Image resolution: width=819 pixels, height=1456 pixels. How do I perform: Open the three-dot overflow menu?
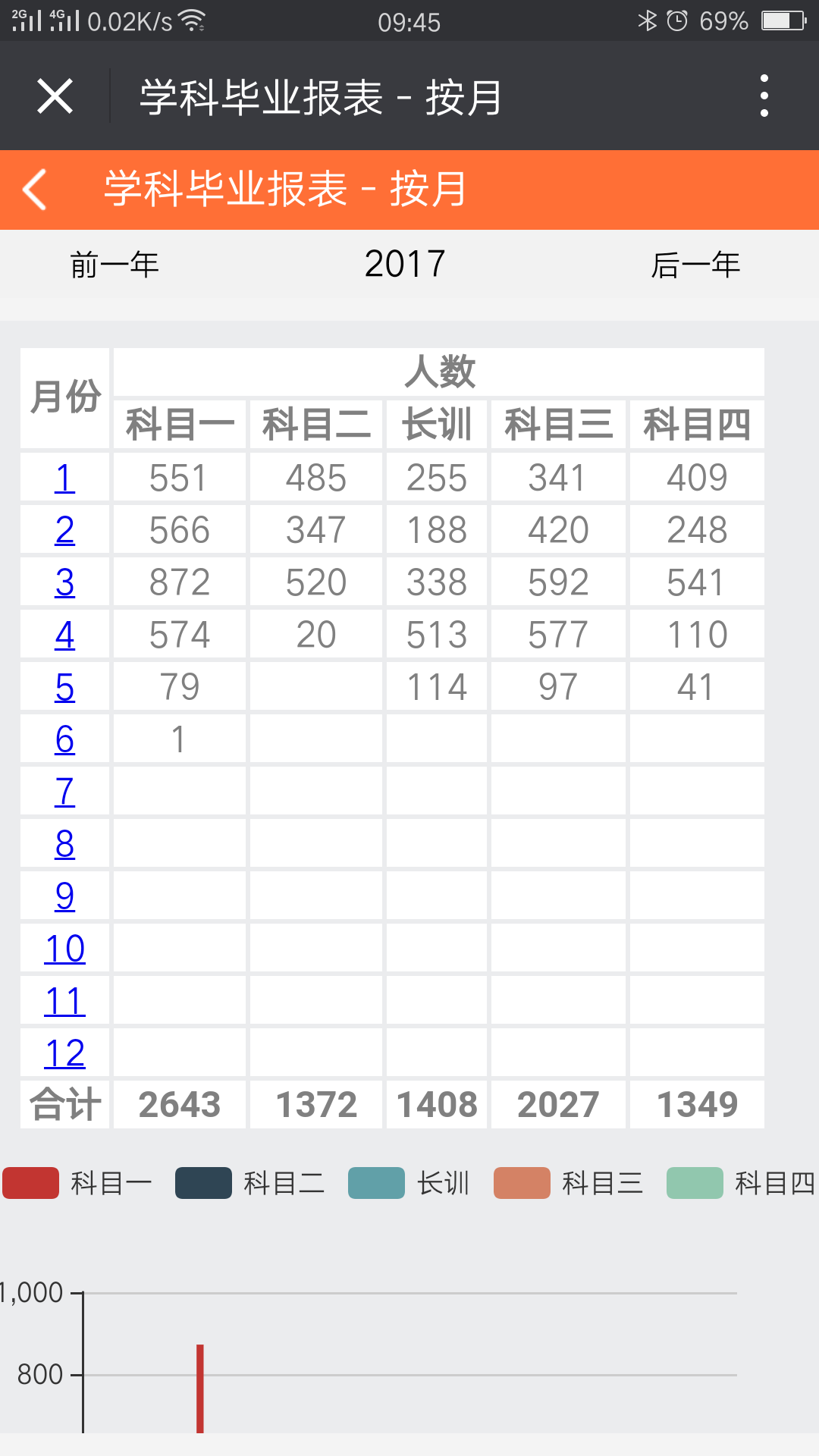tap(764, 96)
